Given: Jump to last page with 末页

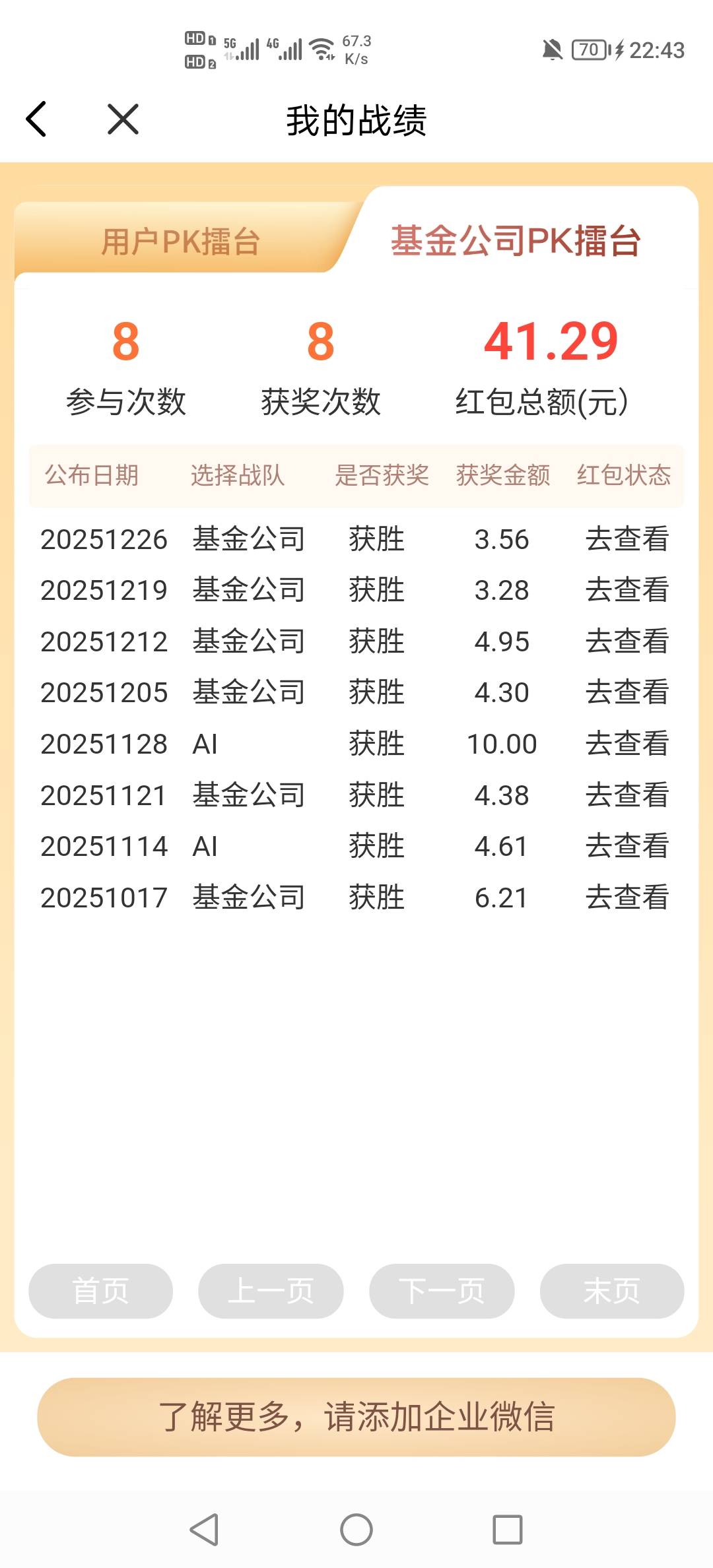Looking at the screenshot, I should (x=612, y=1291).
